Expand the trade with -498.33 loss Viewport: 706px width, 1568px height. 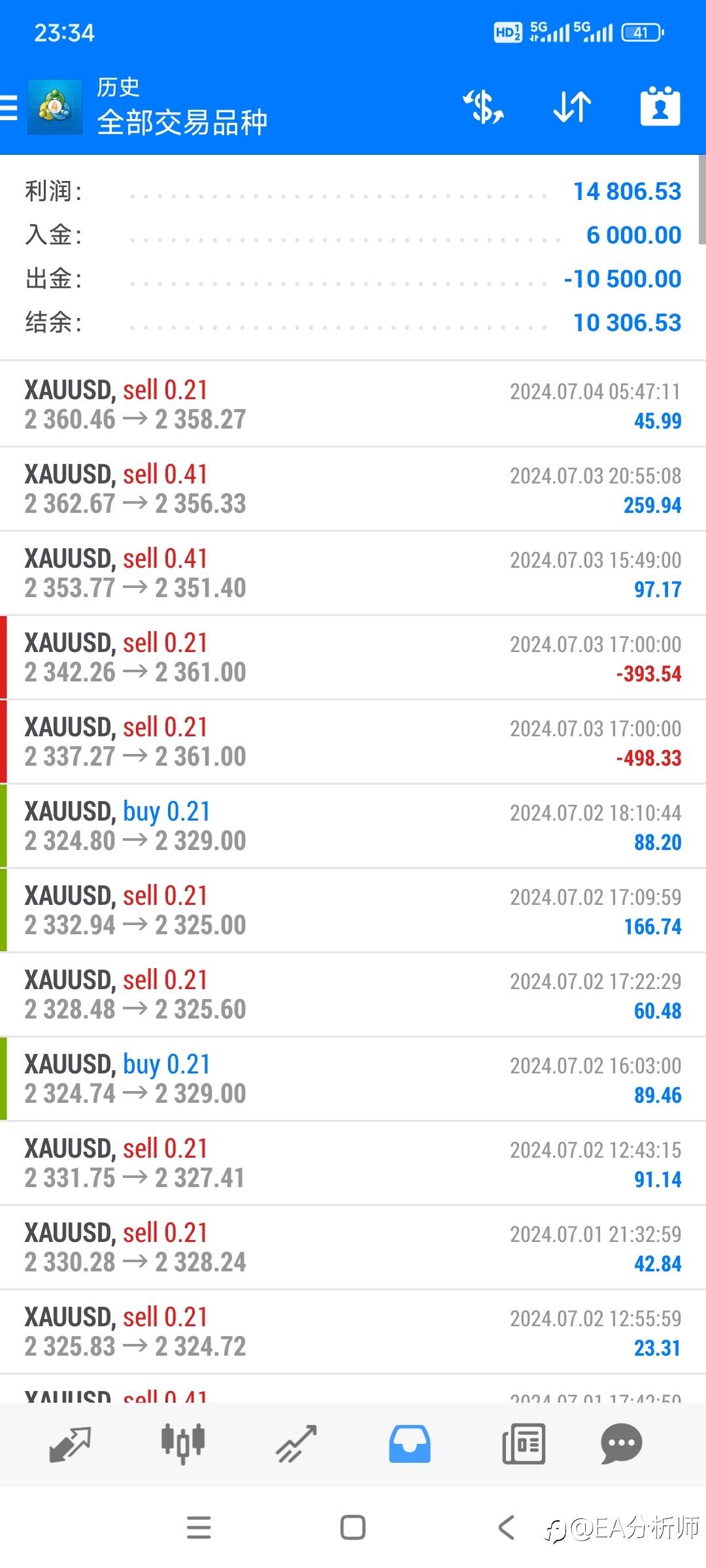[x=353, y=742]
